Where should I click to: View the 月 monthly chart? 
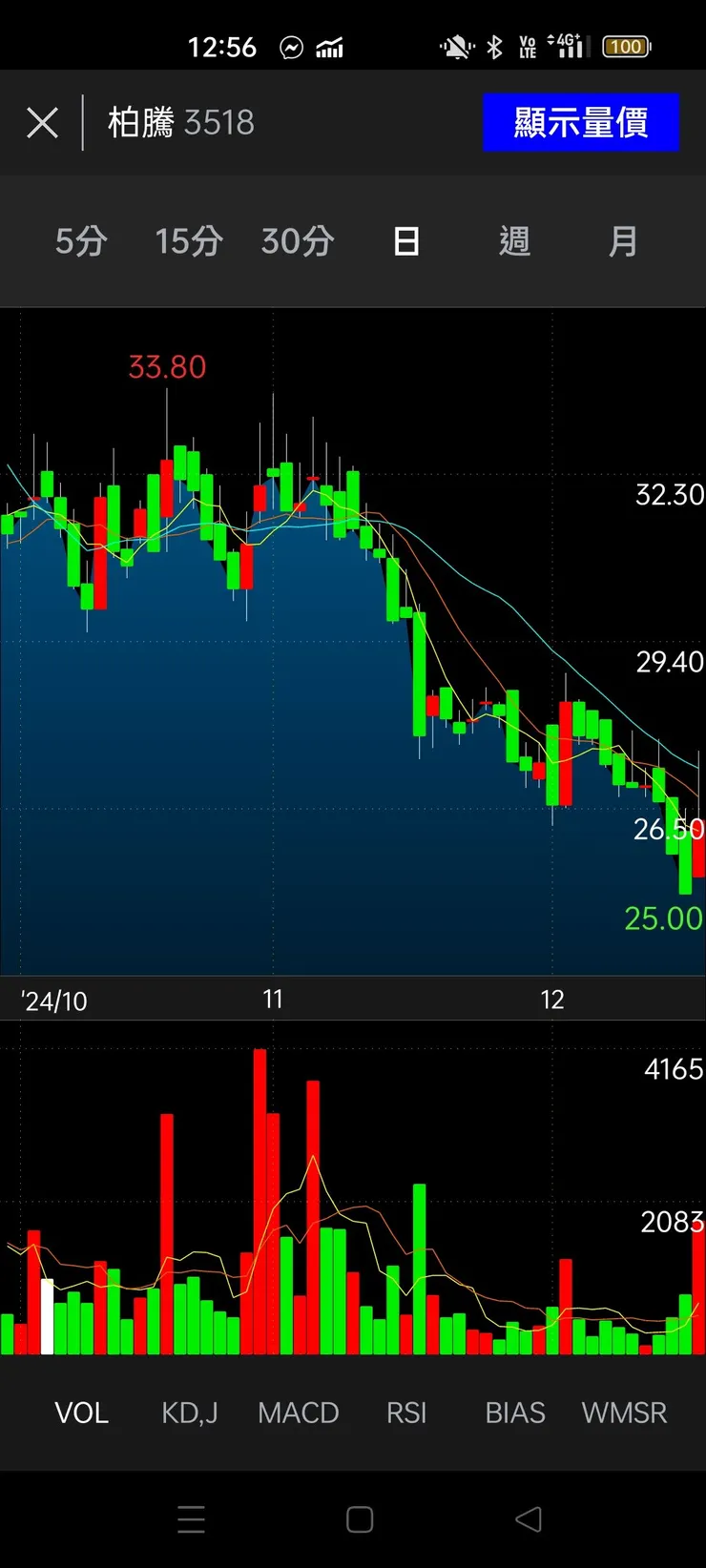623,241
